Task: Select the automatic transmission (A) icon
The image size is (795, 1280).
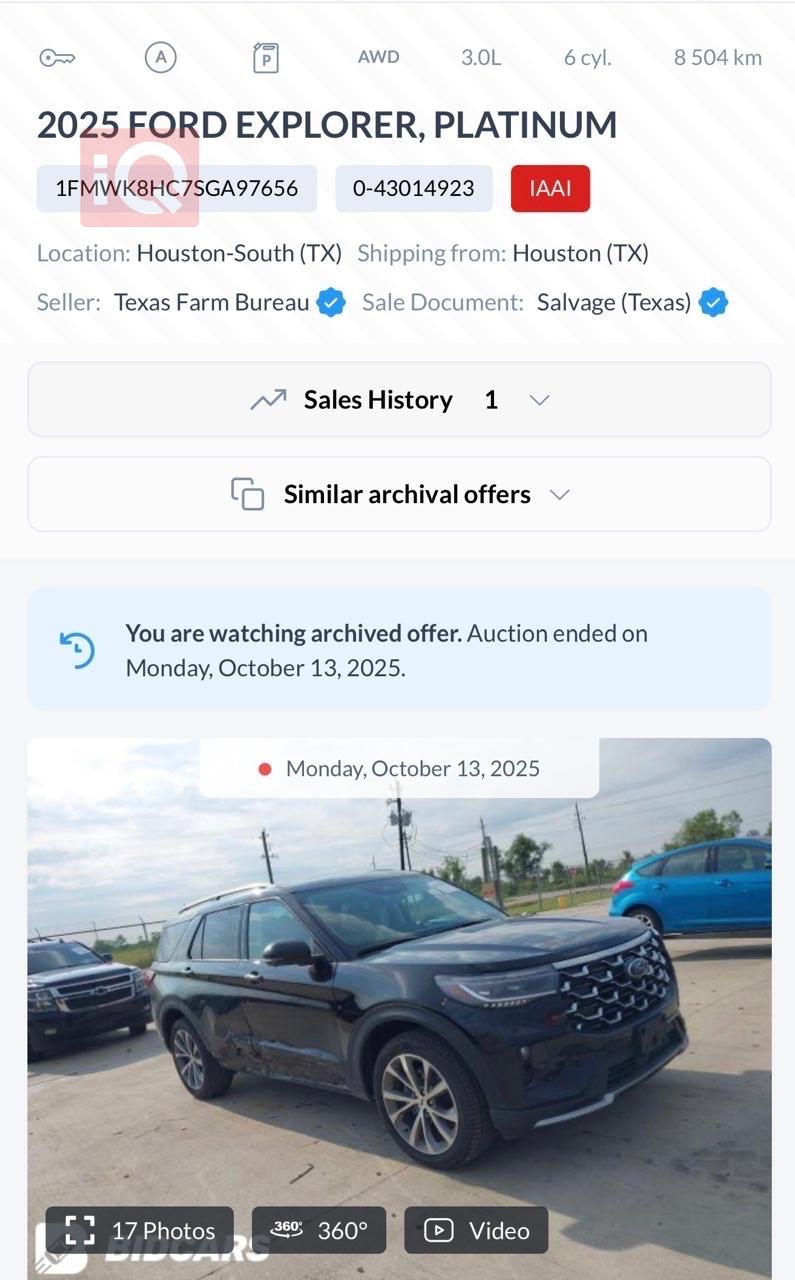Action: [x=160, y=57]
